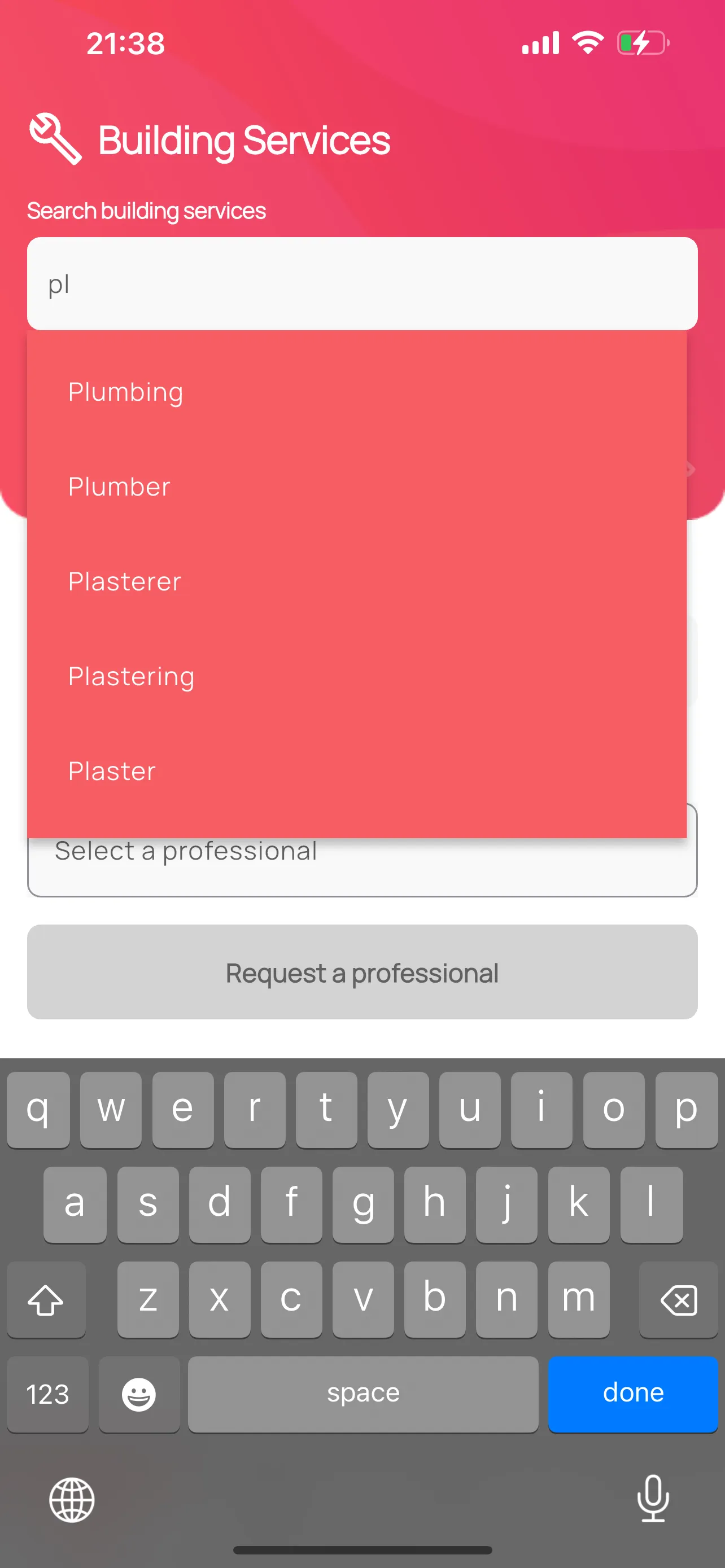Pick the Plasterer suggestion
Screen dimensions: 725x1568
coord(357,582)
